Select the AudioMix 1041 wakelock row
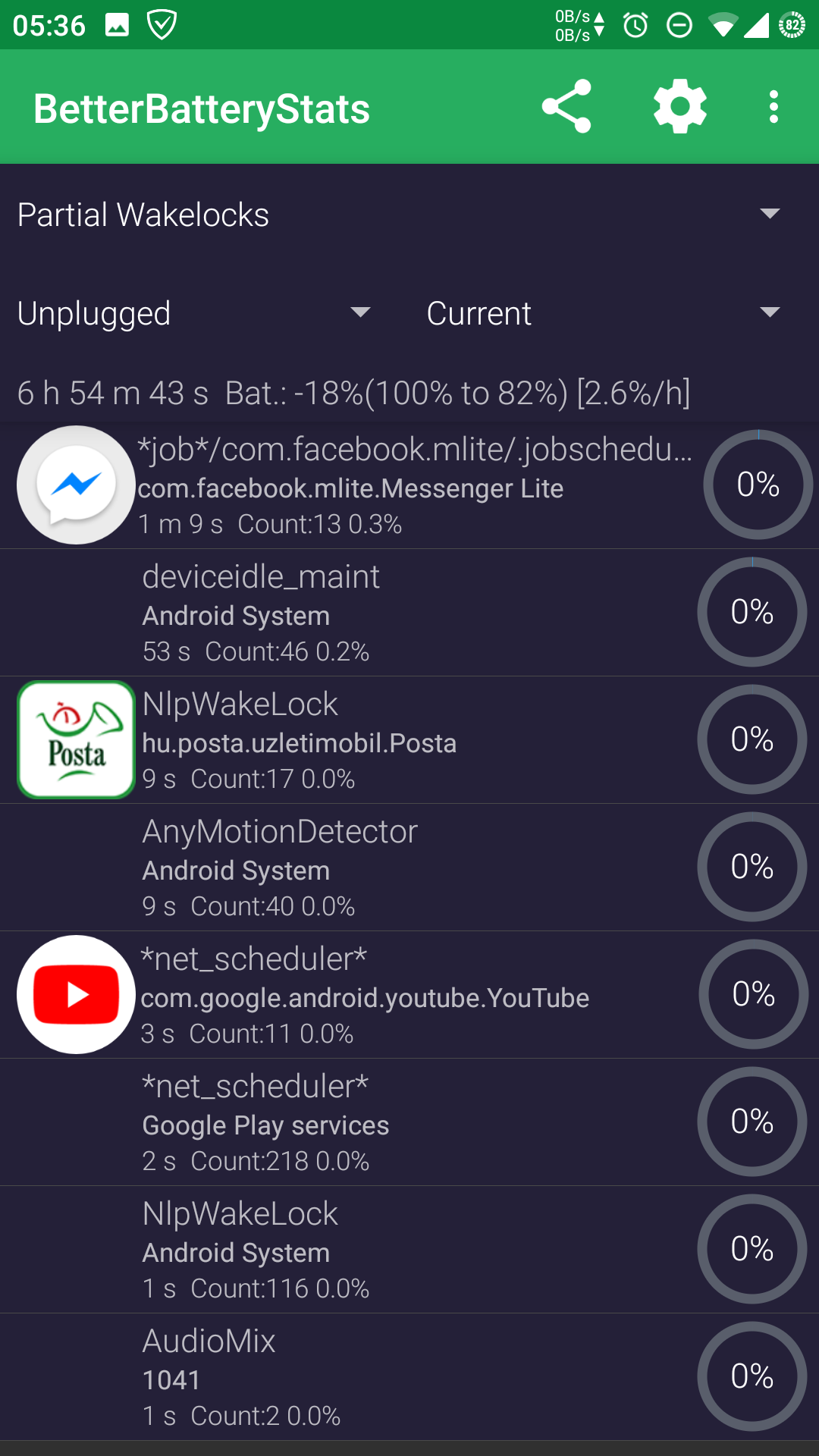The width and height of the screenshot is (819, 1456). [x=409, y=1377]
